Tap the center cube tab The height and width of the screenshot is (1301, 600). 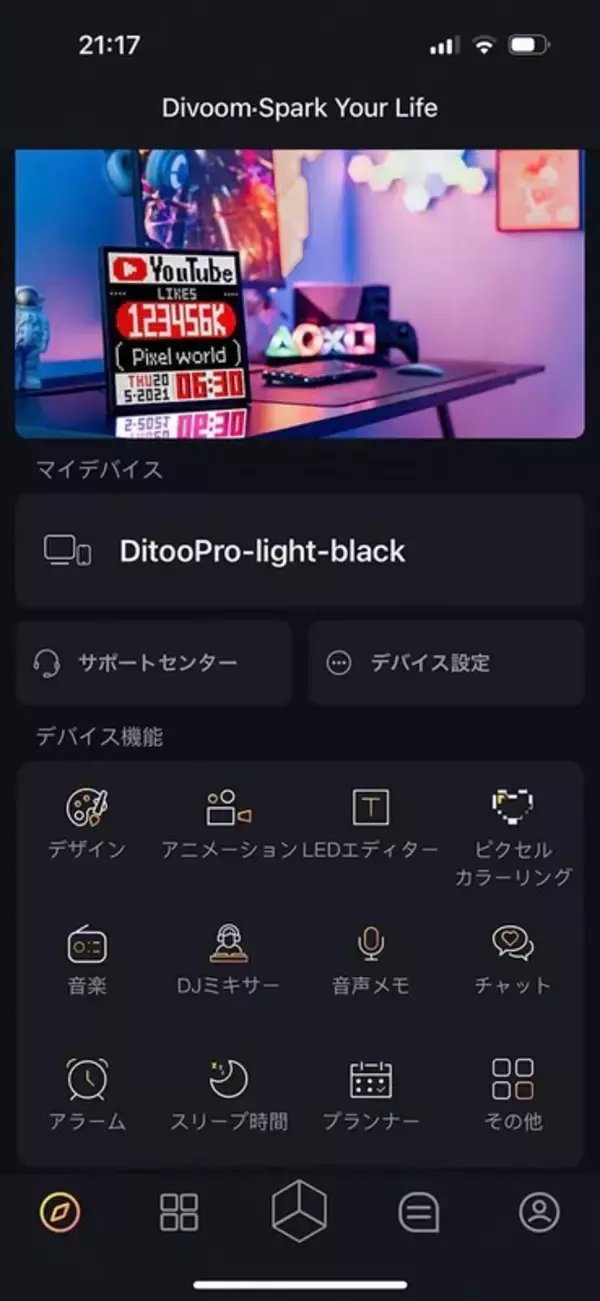299,1211
